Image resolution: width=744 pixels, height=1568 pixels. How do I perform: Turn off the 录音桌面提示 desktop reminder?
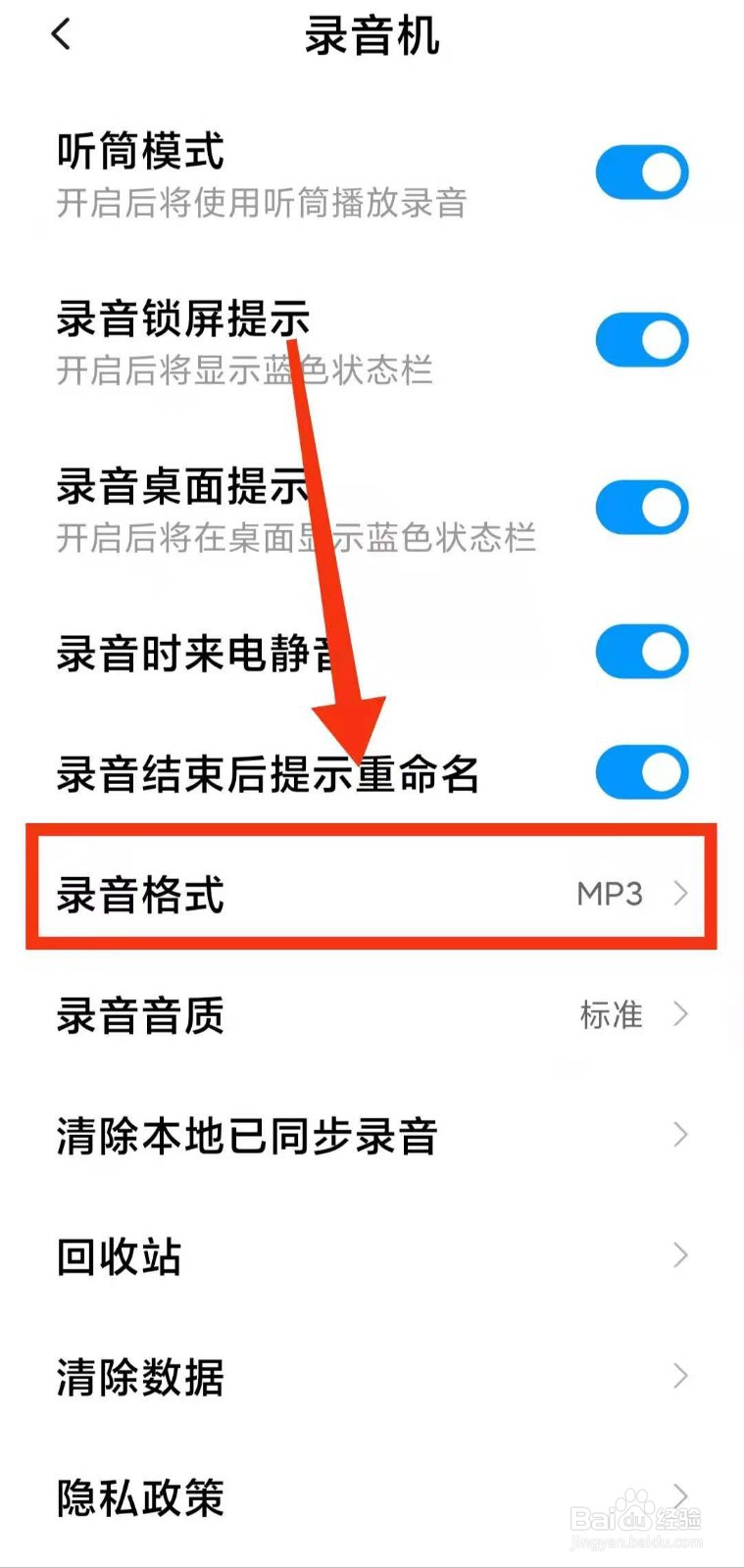coord(642,507)
